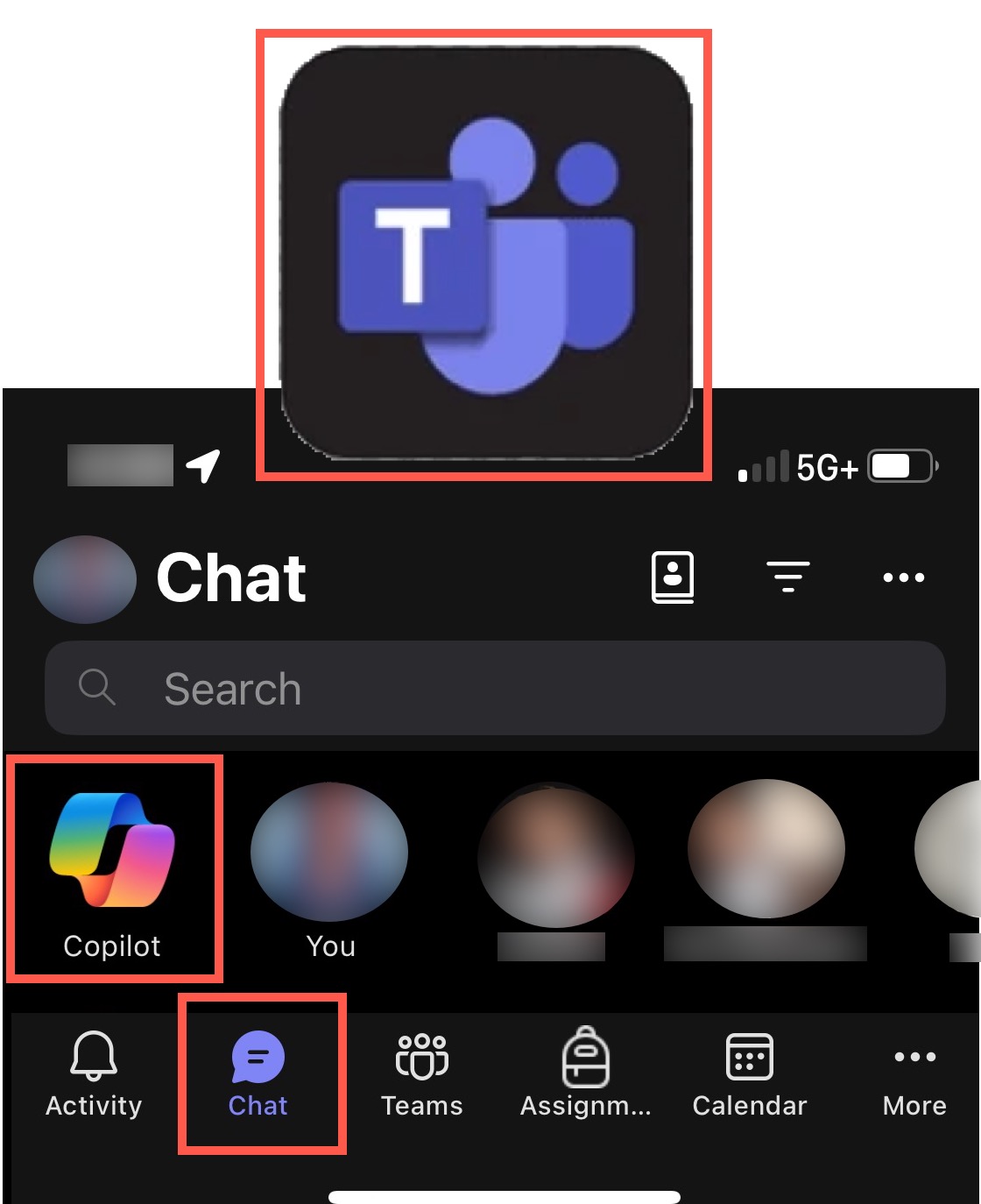Tap the Search field
This screenshot has width=981, height=1204.
click(495, 689)
